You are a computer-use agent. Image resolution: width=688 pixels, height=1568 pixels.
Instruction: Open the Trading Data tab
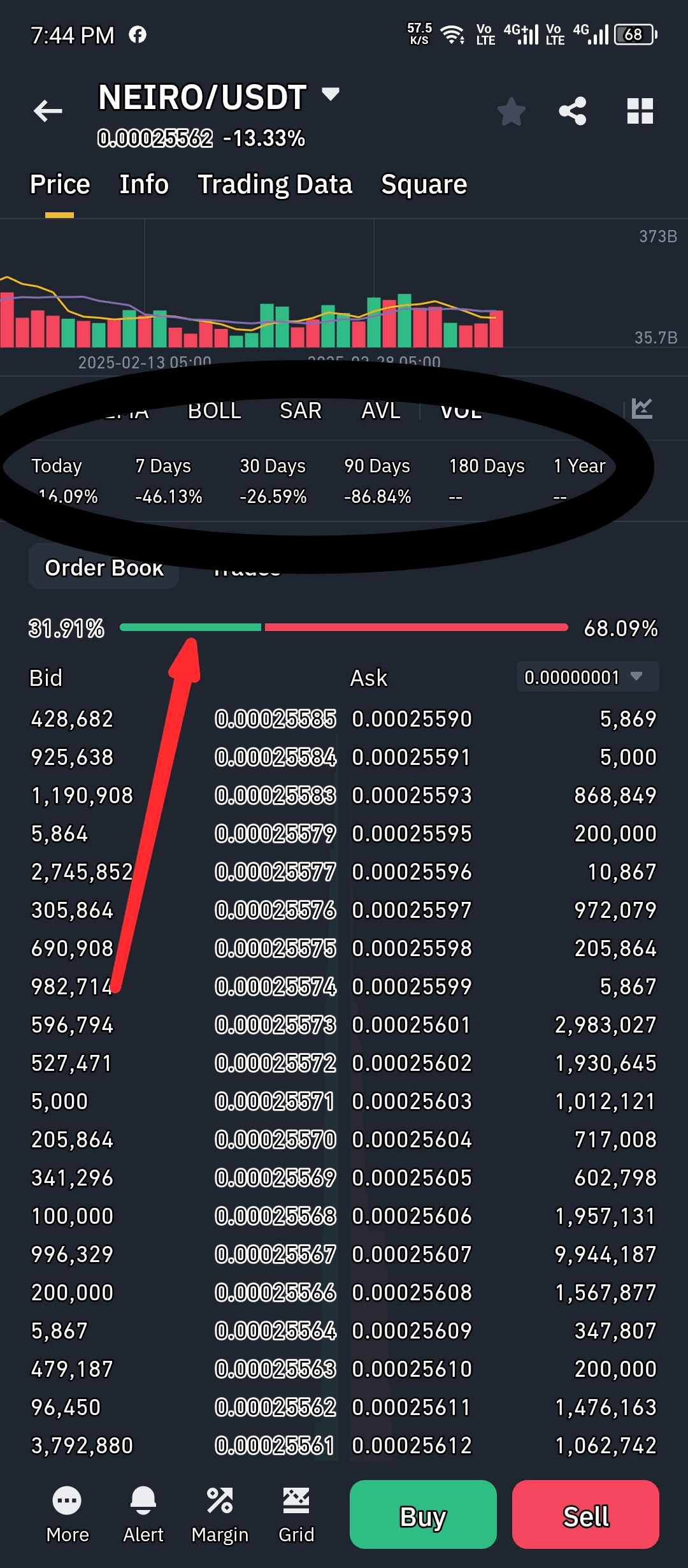click(x=275, y=185)
